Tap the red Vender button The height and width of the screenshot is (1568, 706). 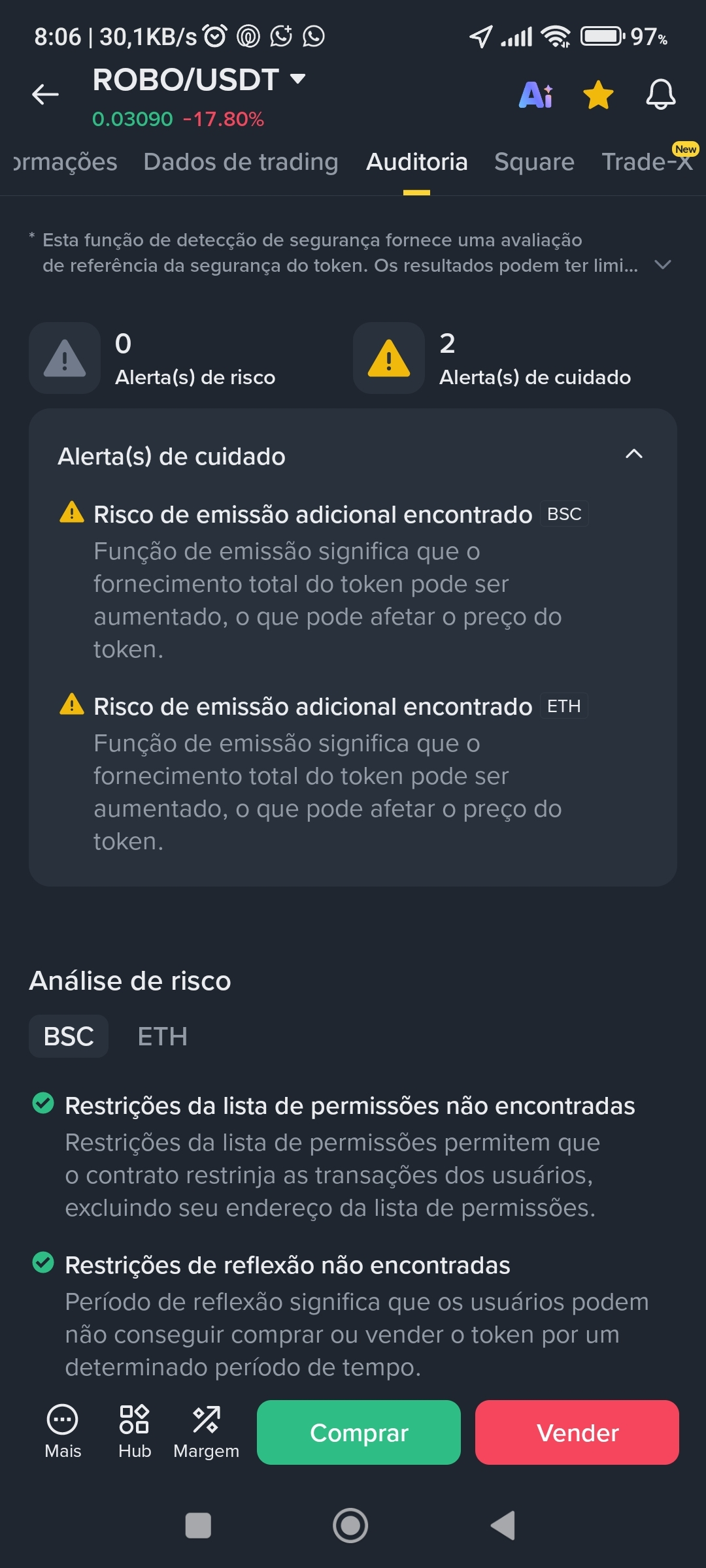(577, 1432)
